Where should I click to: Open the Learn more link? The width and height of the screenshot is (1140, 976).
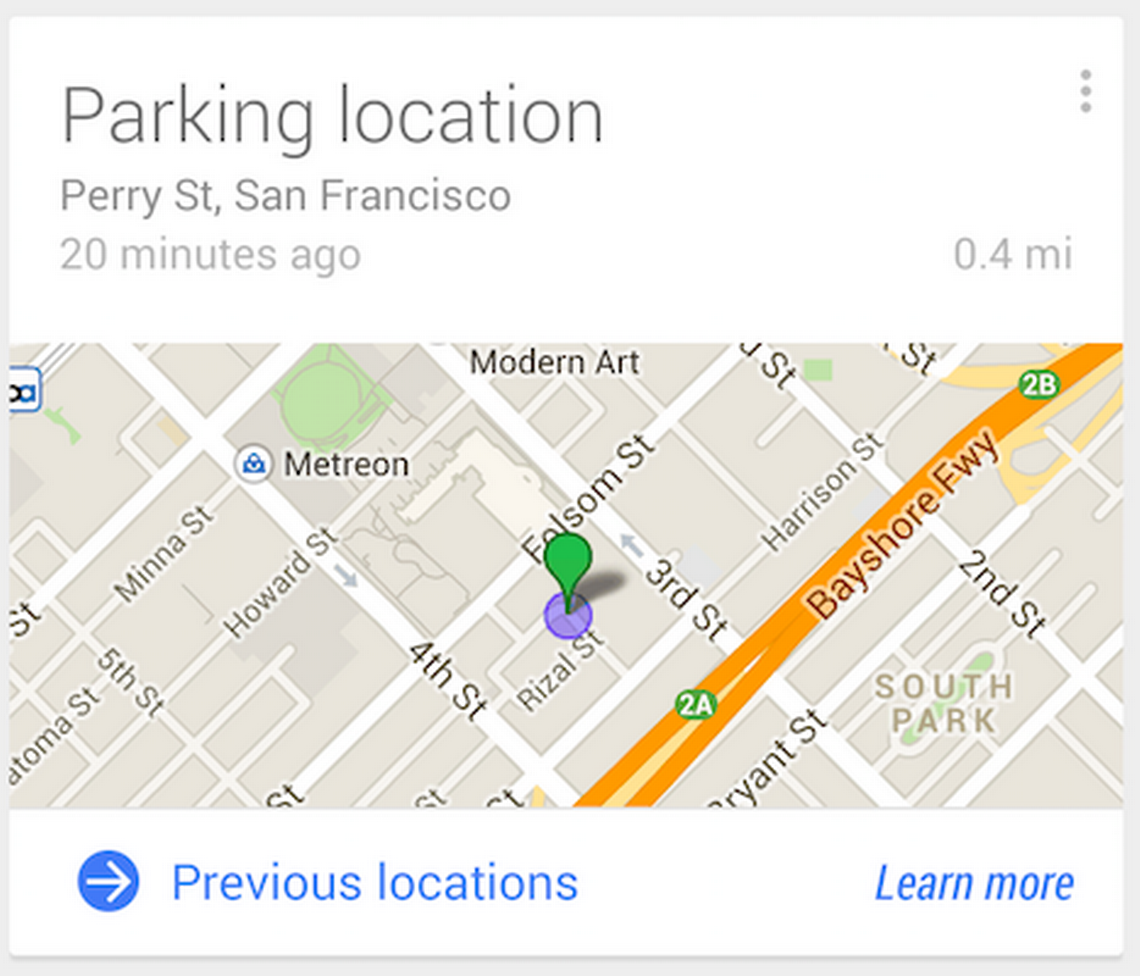coord(973,884)
